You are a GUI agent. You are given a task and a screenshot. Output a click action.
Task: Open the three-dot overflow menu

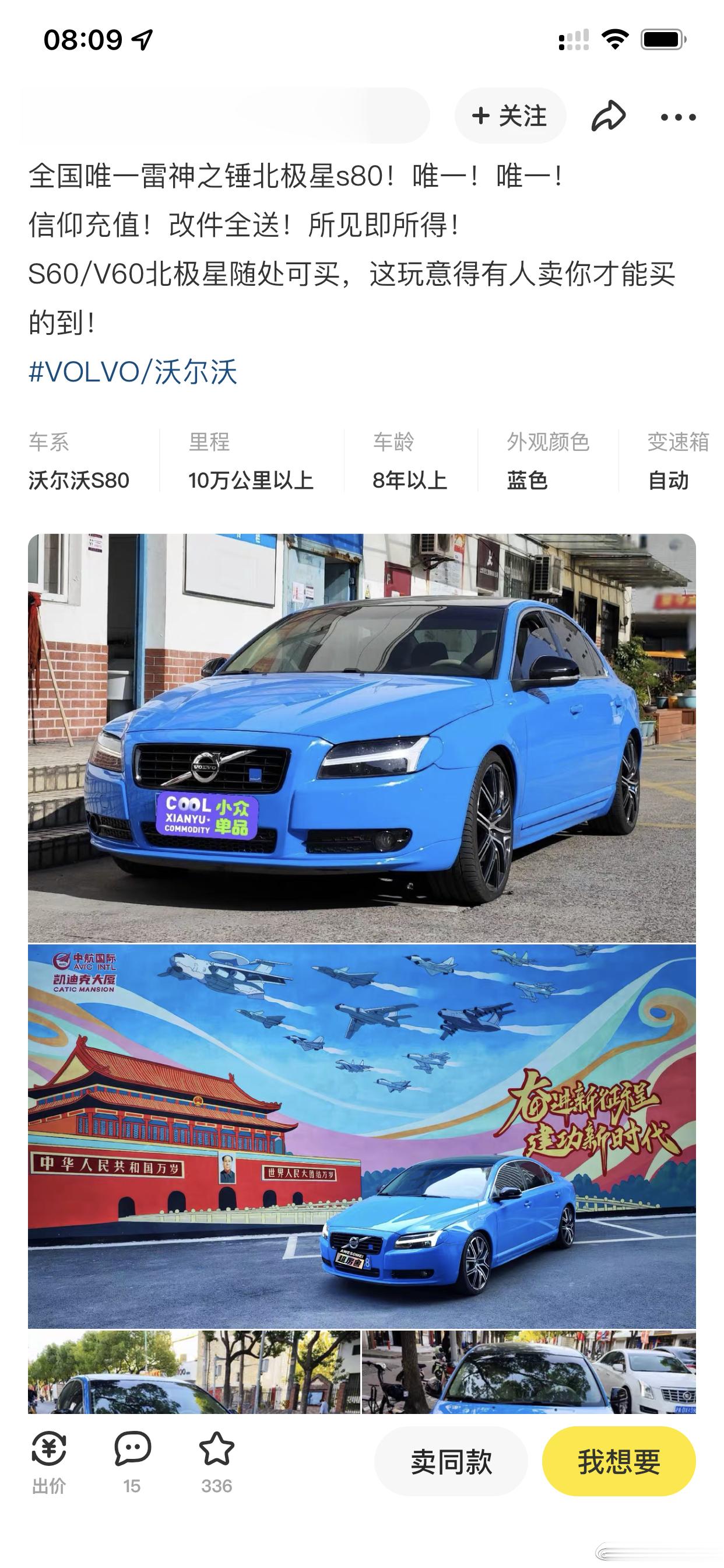(679, 117)
